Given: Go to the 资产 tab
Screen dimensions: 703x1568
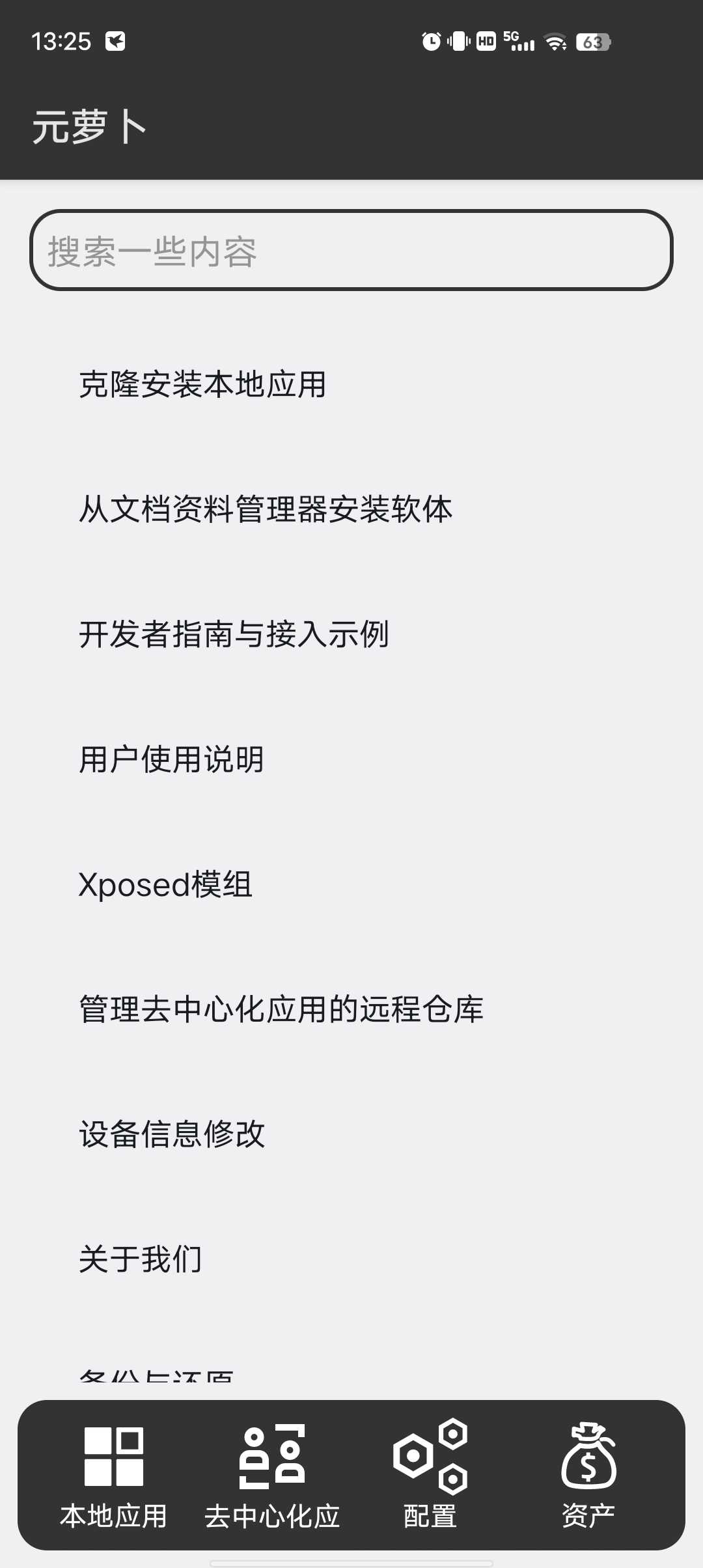Looking at the screenshot, I should [588, 1474].
